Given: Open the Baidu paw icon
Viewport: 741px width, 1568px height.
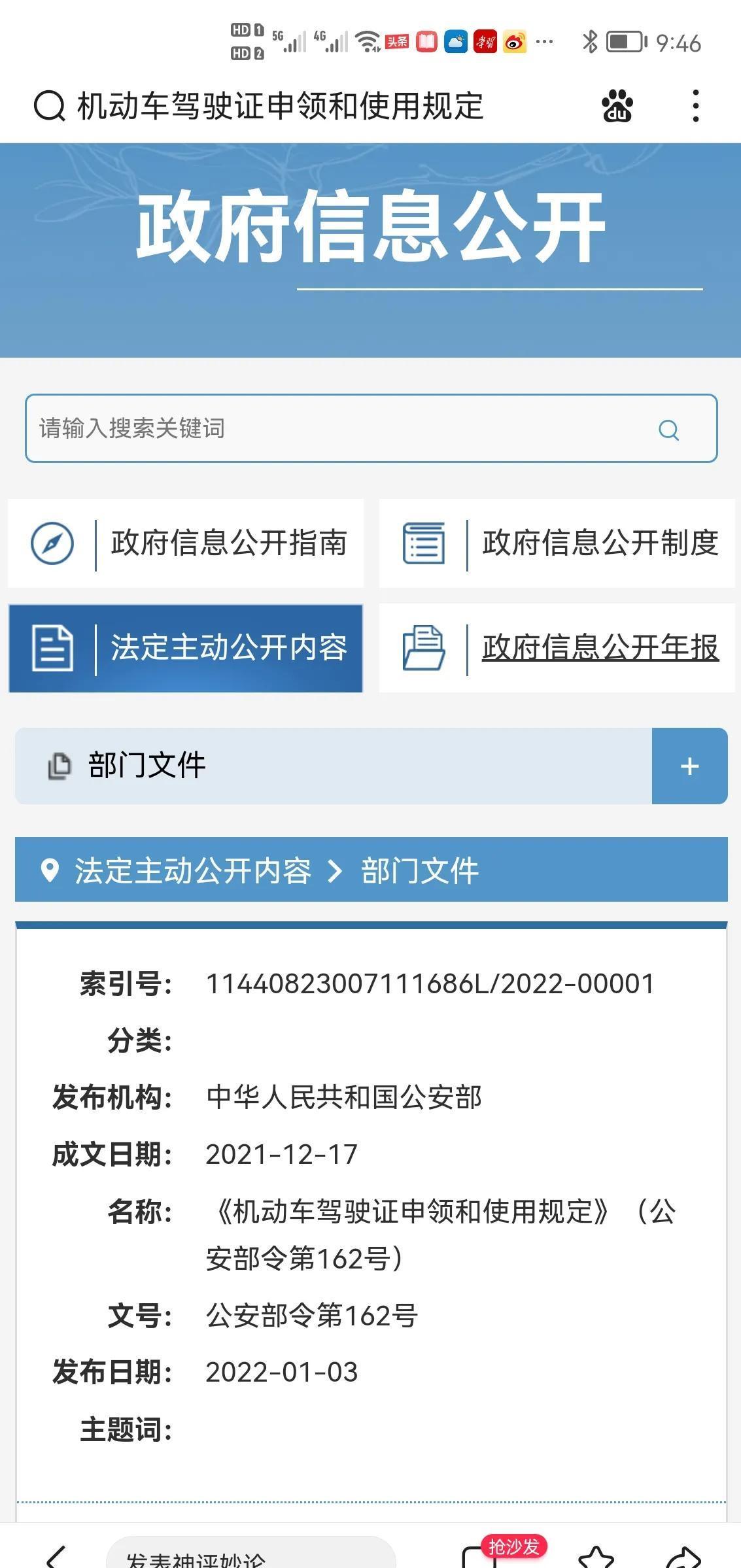Looking at the screenshot, I should [x=617, y=106].
